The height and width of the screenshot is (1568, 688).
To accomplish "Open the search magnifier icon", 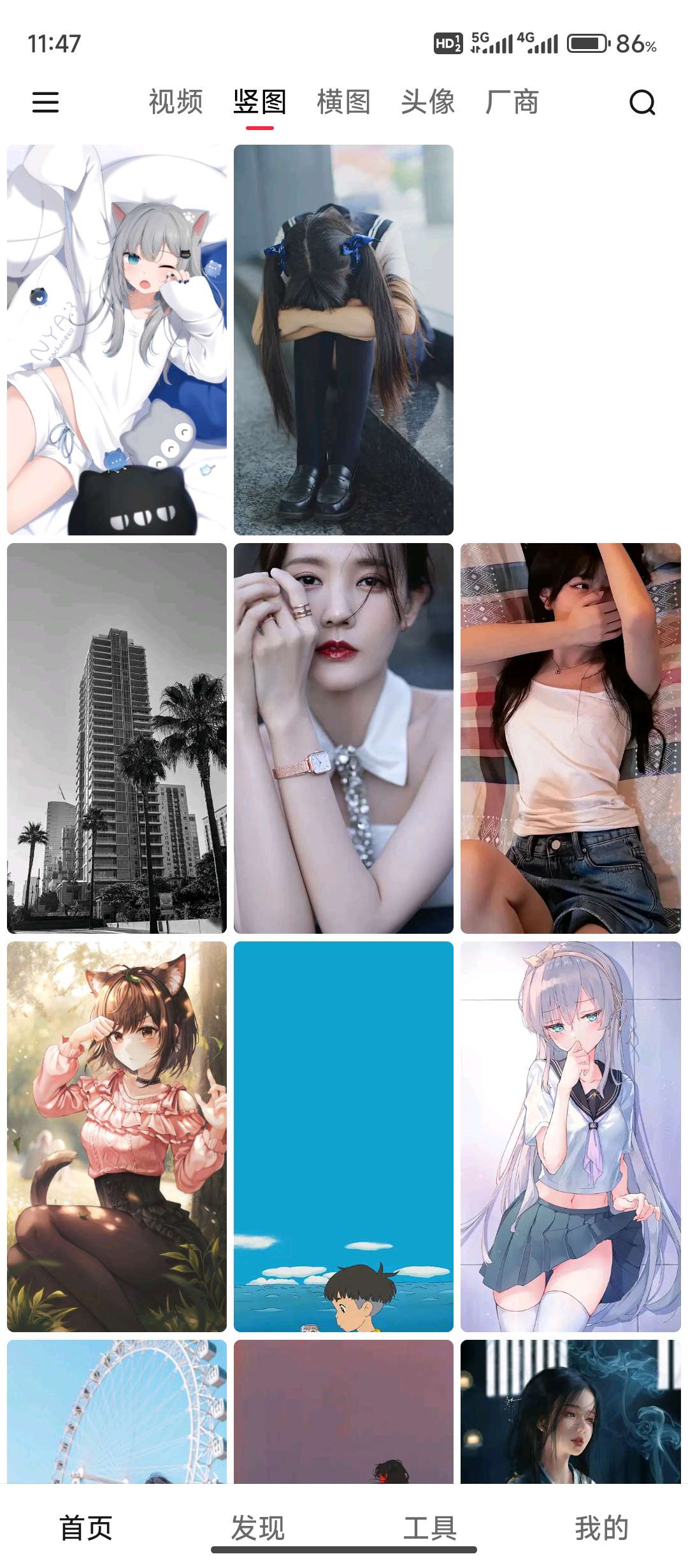I will (x=642, y=102).
